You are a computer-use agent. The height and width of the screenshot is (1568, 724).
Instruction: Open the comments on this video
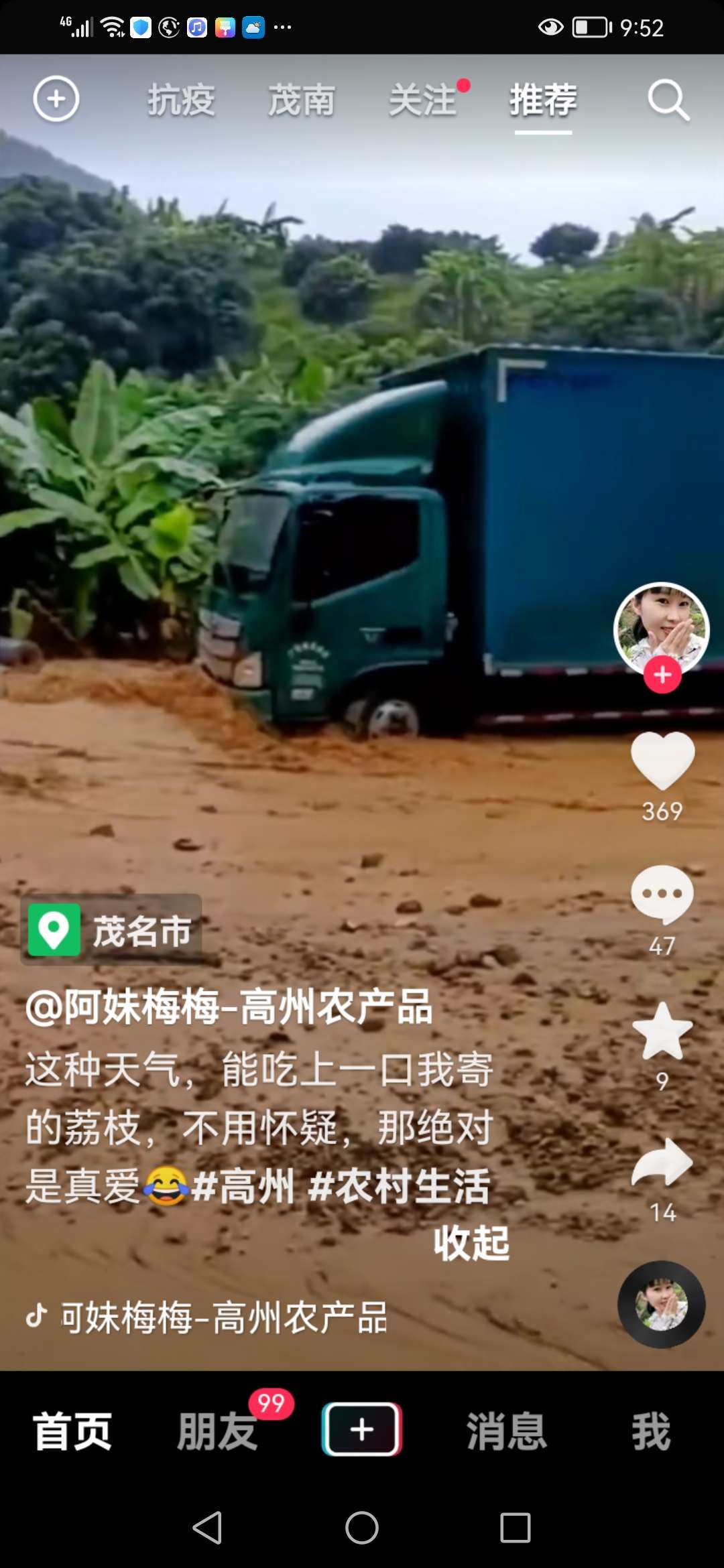pos(662,895)
